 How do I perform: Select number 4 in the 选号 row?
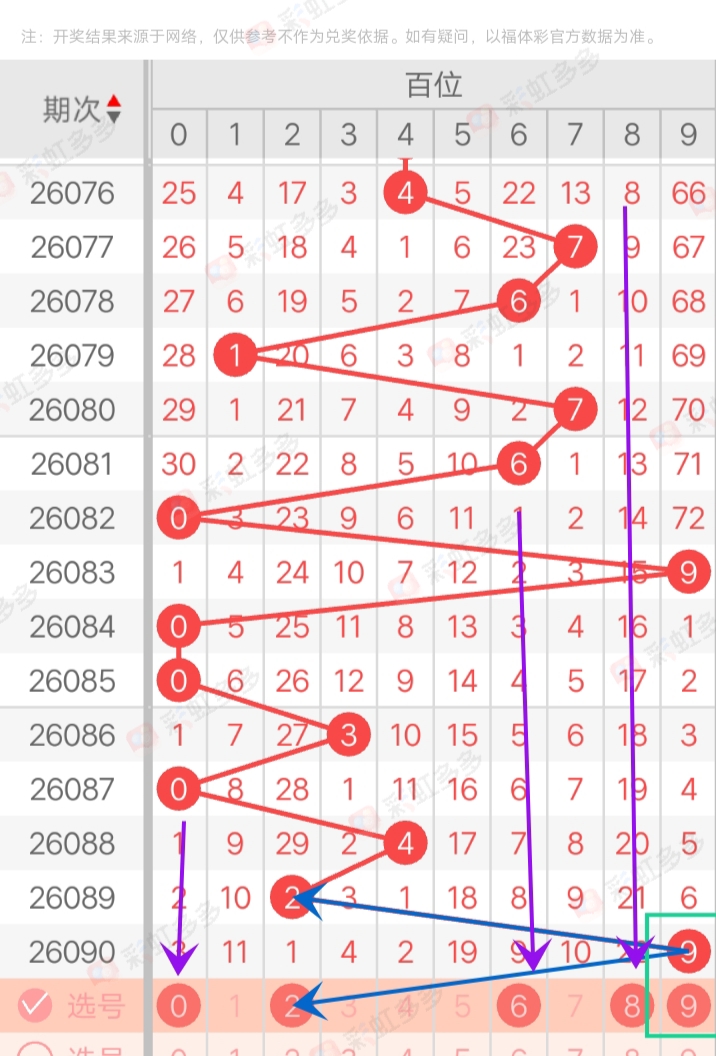pyautogui.click(x=405, y=1006)
